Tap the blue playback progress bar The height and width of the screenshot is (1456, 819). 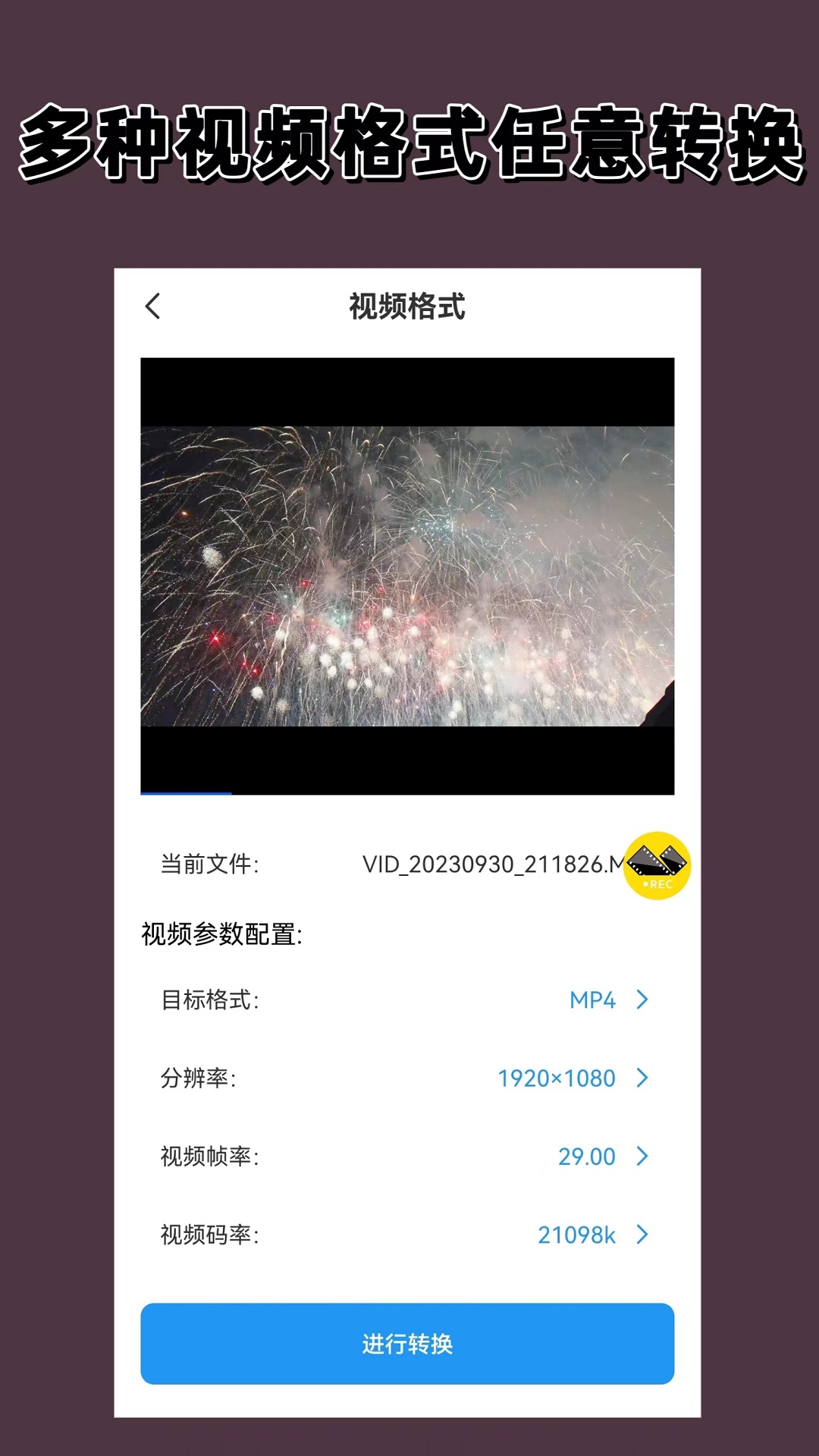coord(187,794)
